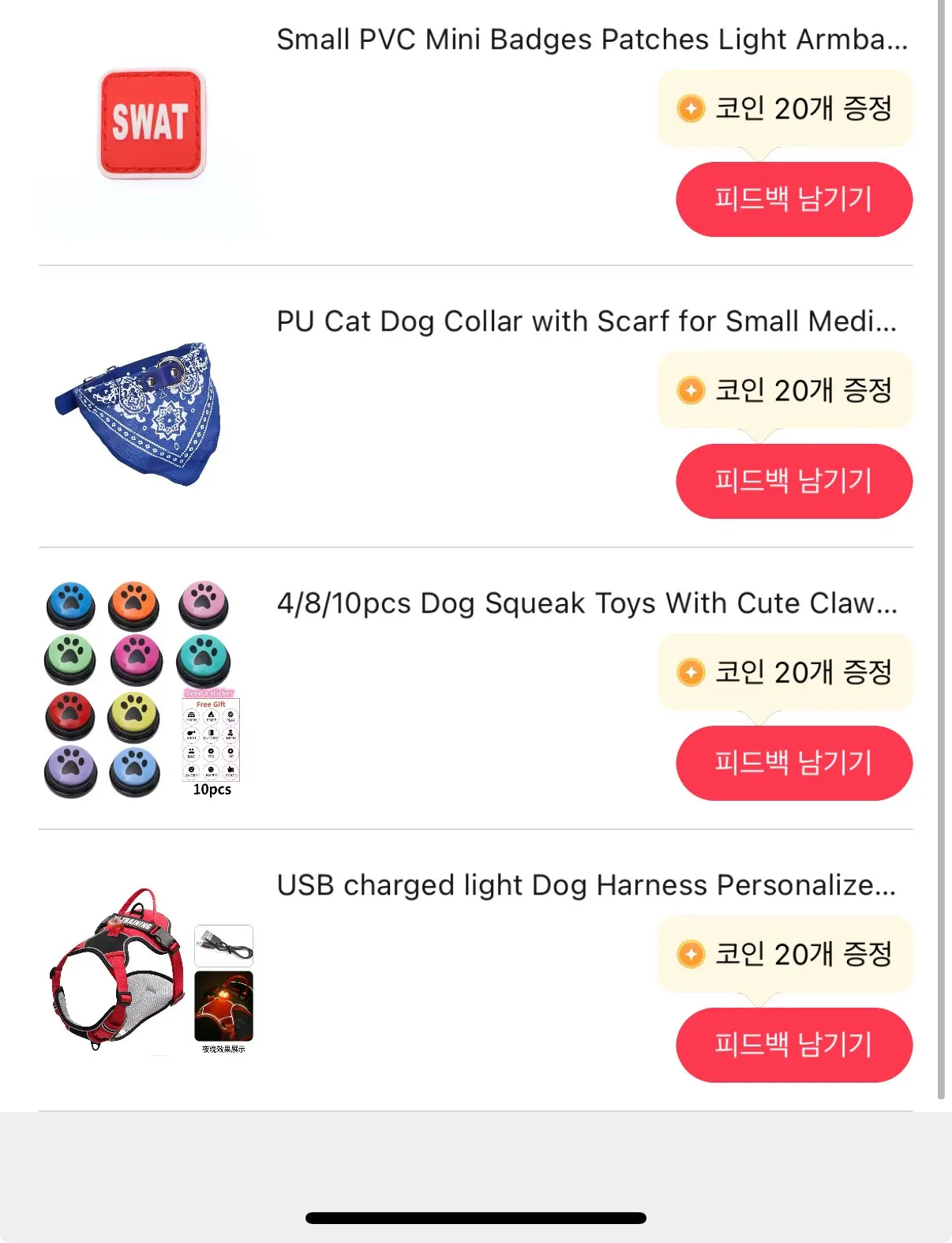
Task: Write feedback for Dog Squeak Toys
Action: pyautogui.click(x=793, y=763)
